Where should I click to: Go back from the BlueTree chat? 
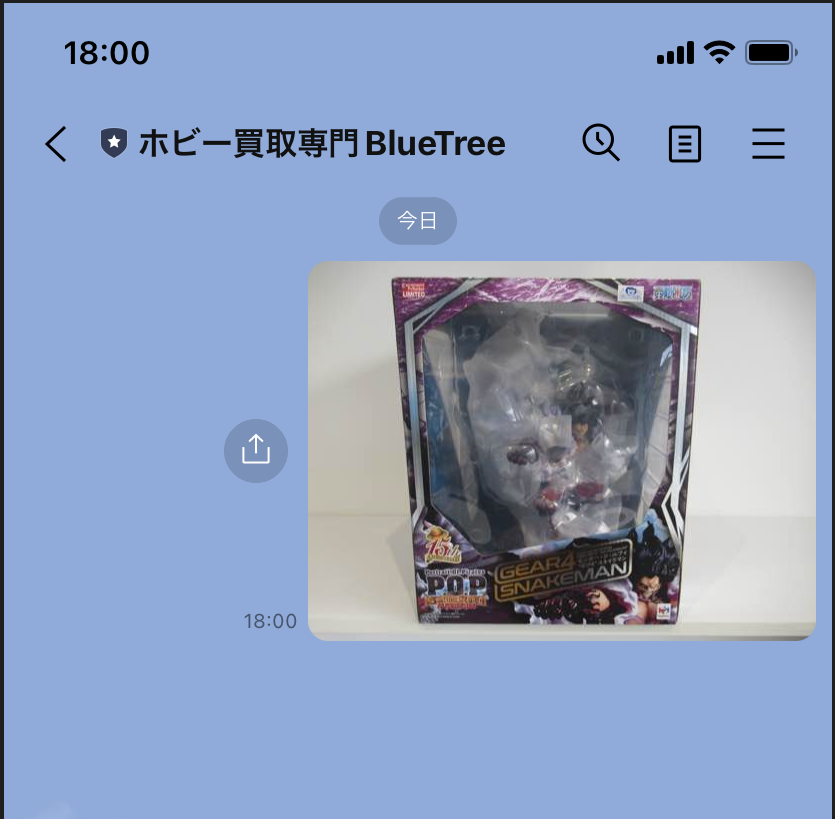pos(56,144)
